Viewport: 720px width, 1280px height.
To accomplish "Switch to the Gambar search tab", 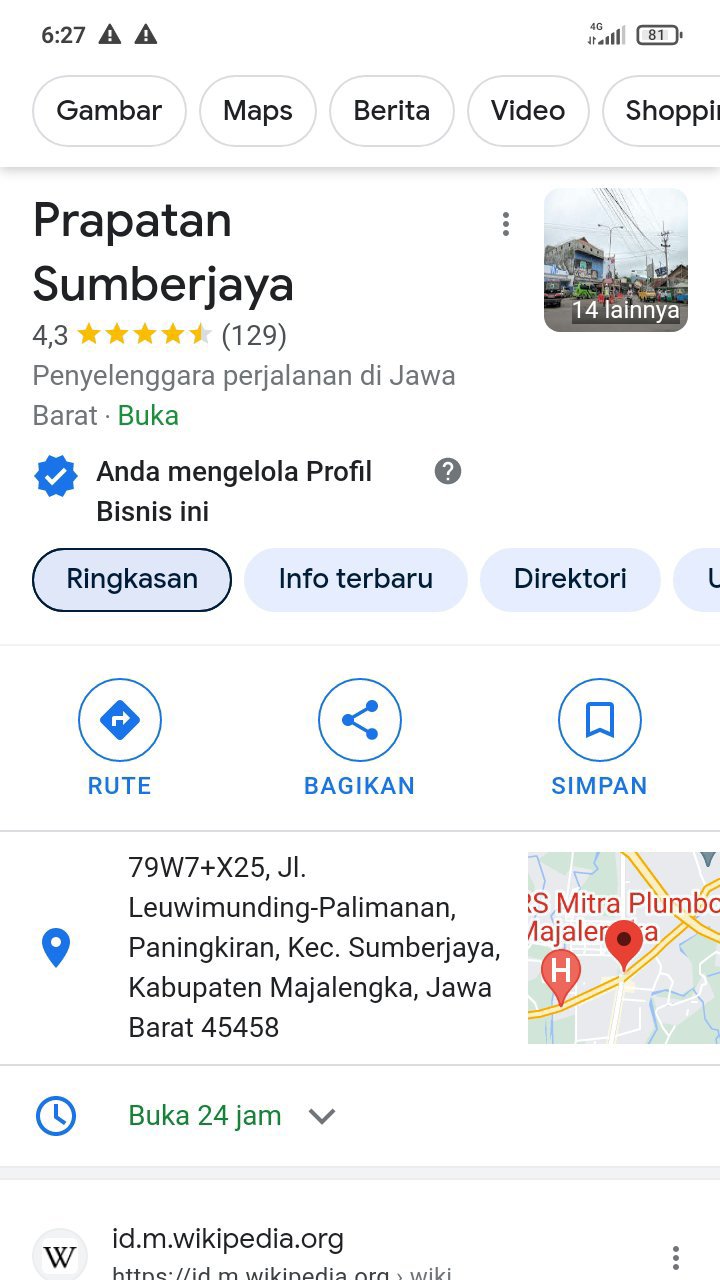I will click(109, 111).
